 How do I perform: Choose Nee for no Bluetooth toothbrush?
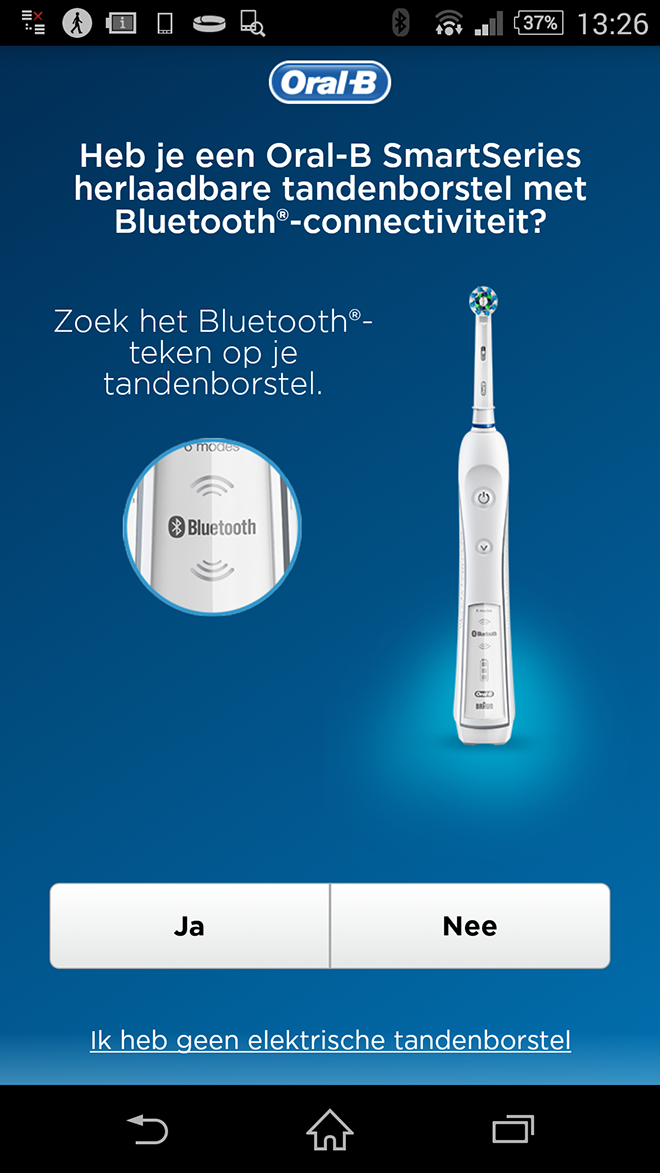pos(470,926)
